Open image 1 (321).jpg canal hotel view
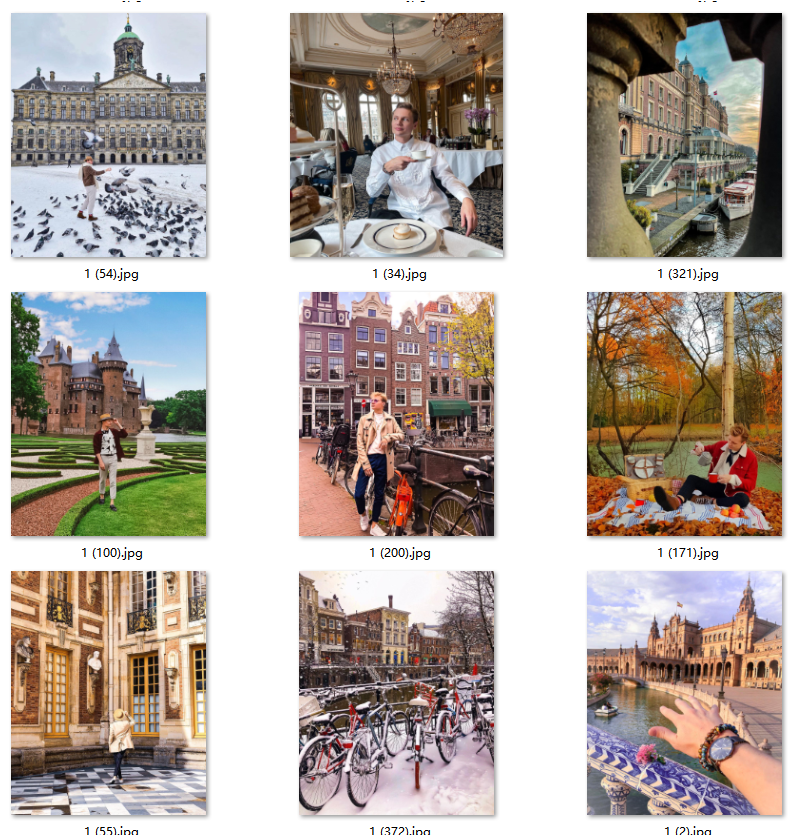This screenshot has width=798, height=835. click(684, 135)
